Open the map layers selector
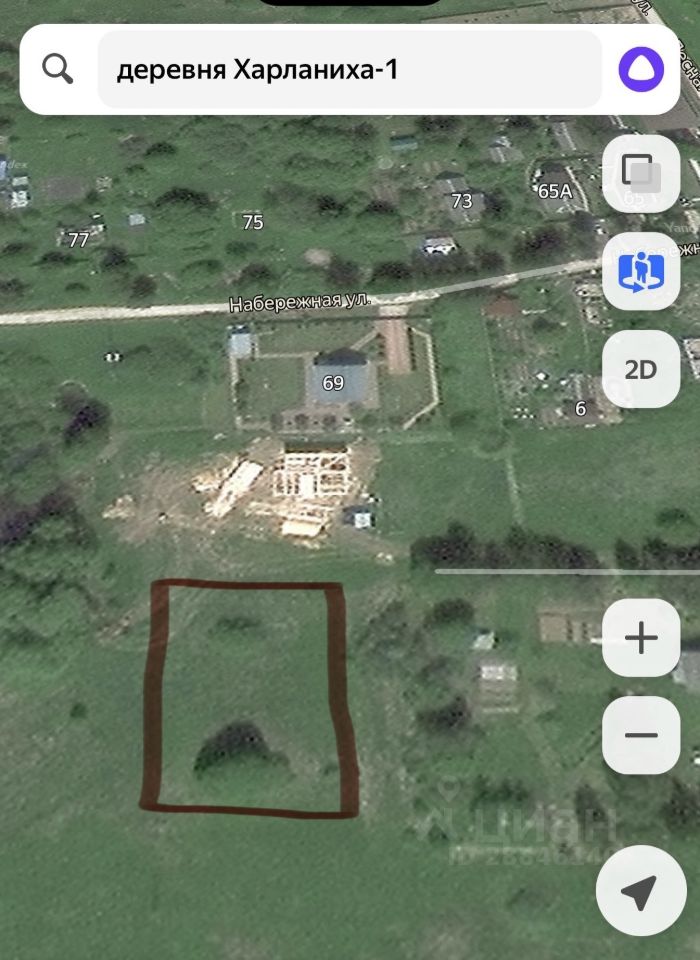700x960 pixels. (641, 173)
